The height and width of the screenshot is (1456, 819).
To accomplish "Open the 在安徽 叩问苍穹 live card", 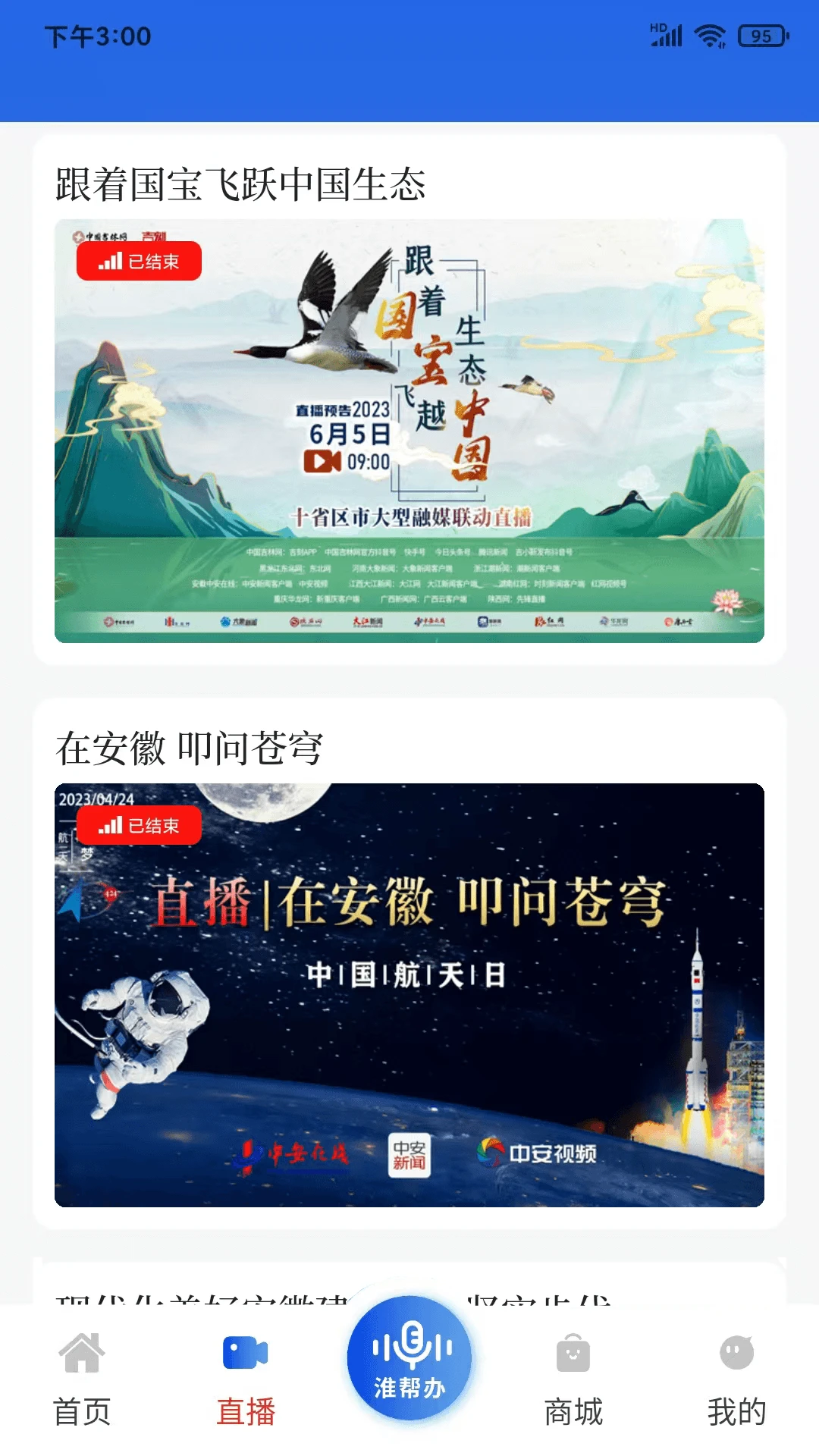I will pyautogui.click(x=409, y=994).
